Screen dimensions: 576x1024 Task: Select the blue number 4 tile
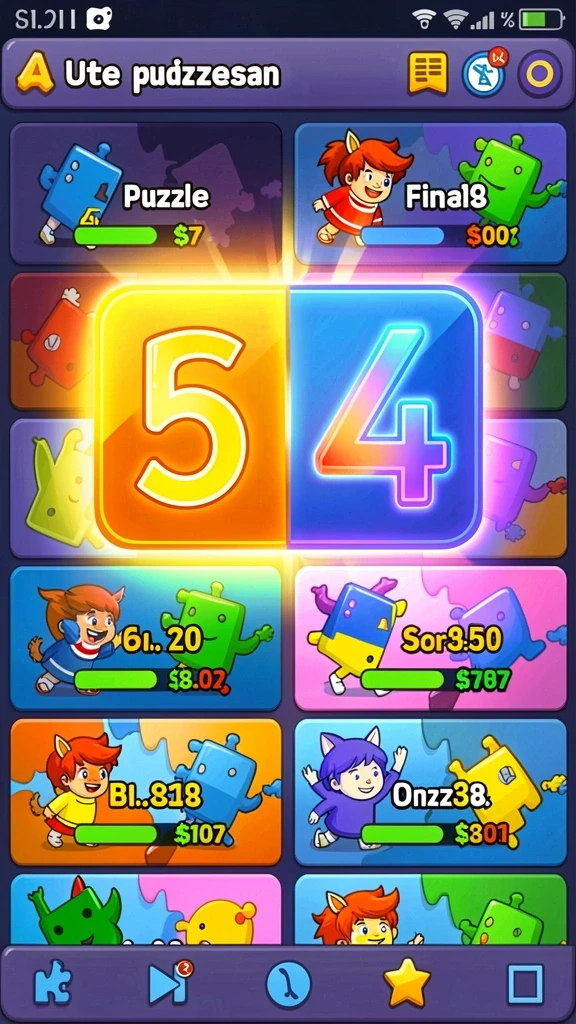click(385, 416)
